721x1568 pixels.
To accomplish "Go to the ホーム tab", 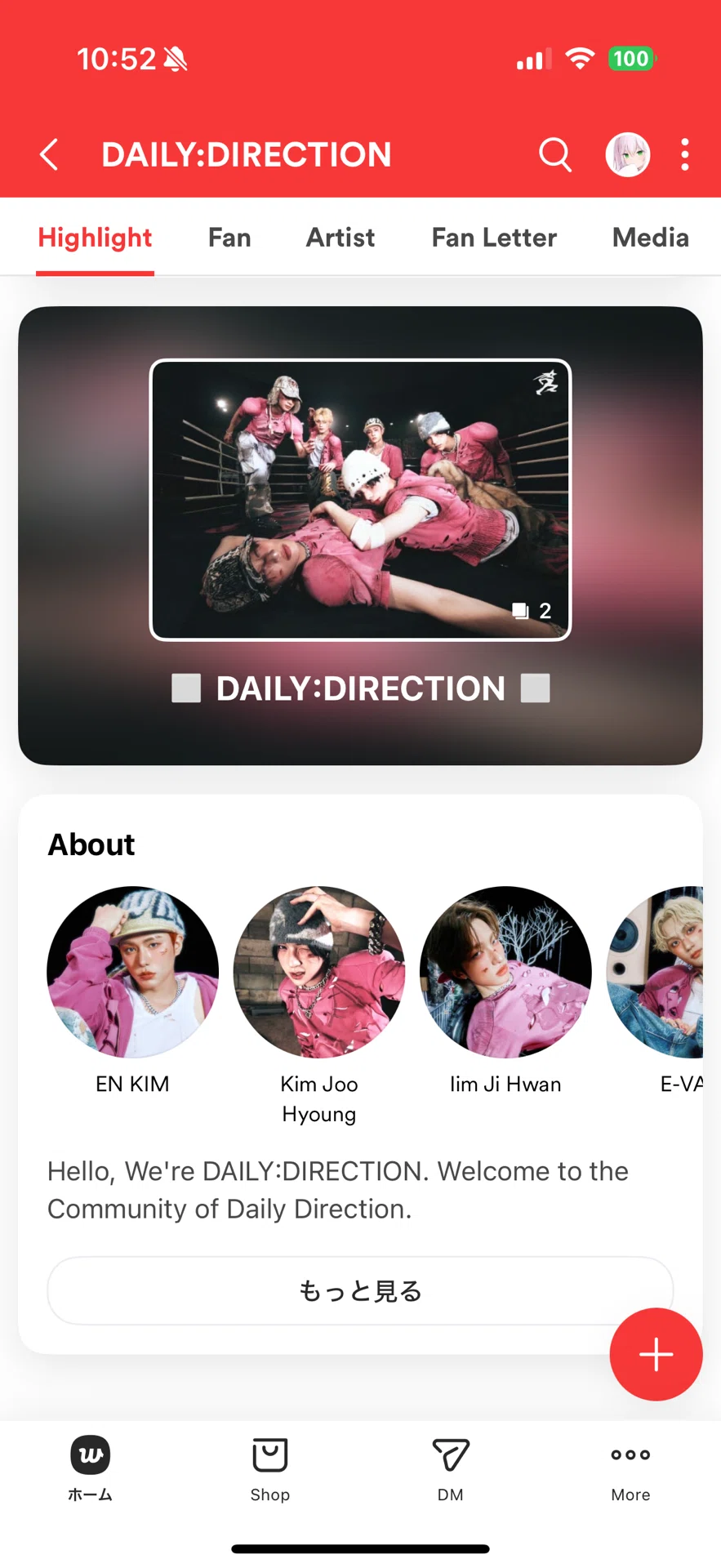I will [x=90, y=1468].
